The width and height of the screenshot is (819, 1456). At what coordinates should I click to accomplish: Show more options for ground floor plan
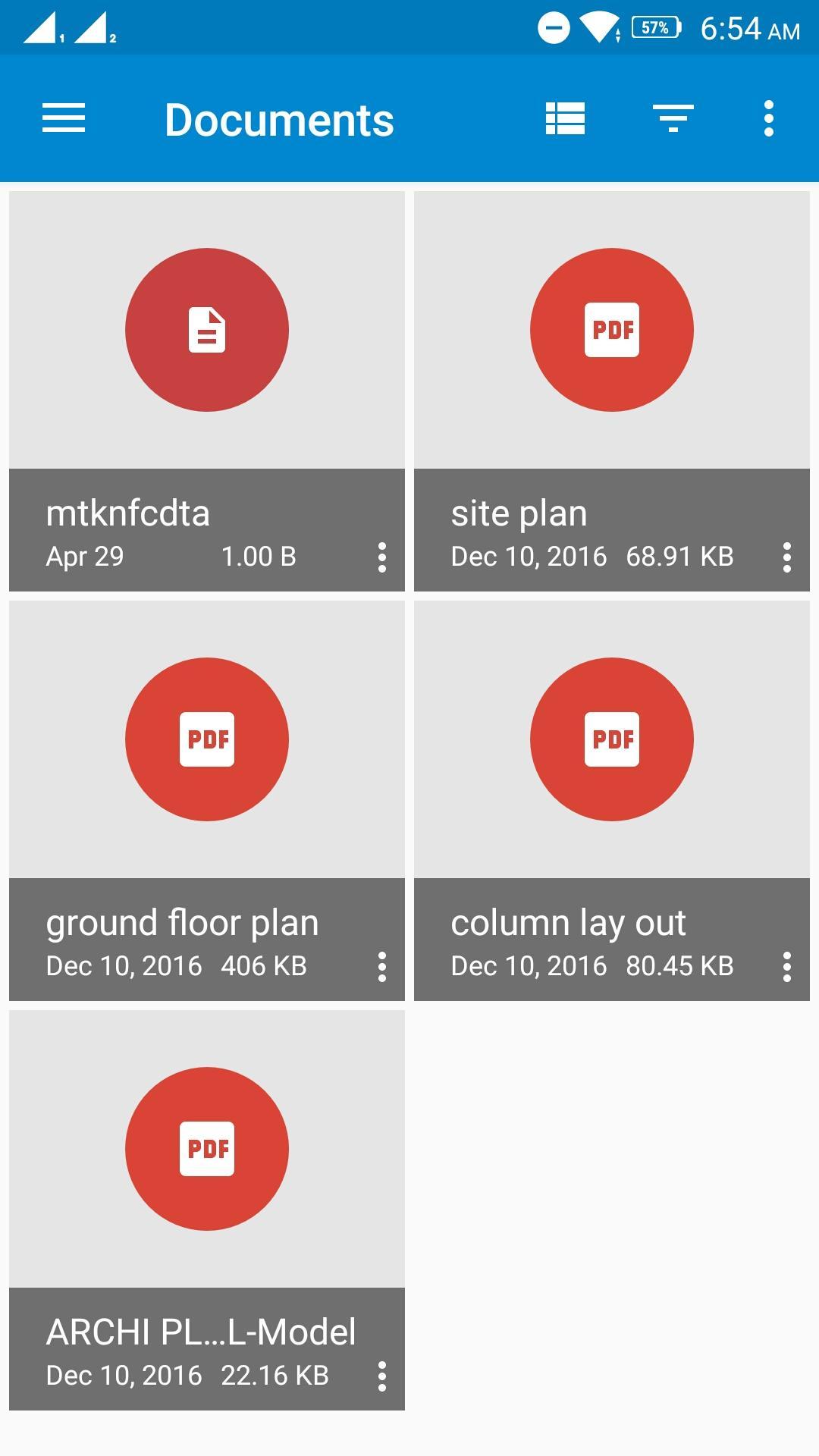[x=382, y=967]
